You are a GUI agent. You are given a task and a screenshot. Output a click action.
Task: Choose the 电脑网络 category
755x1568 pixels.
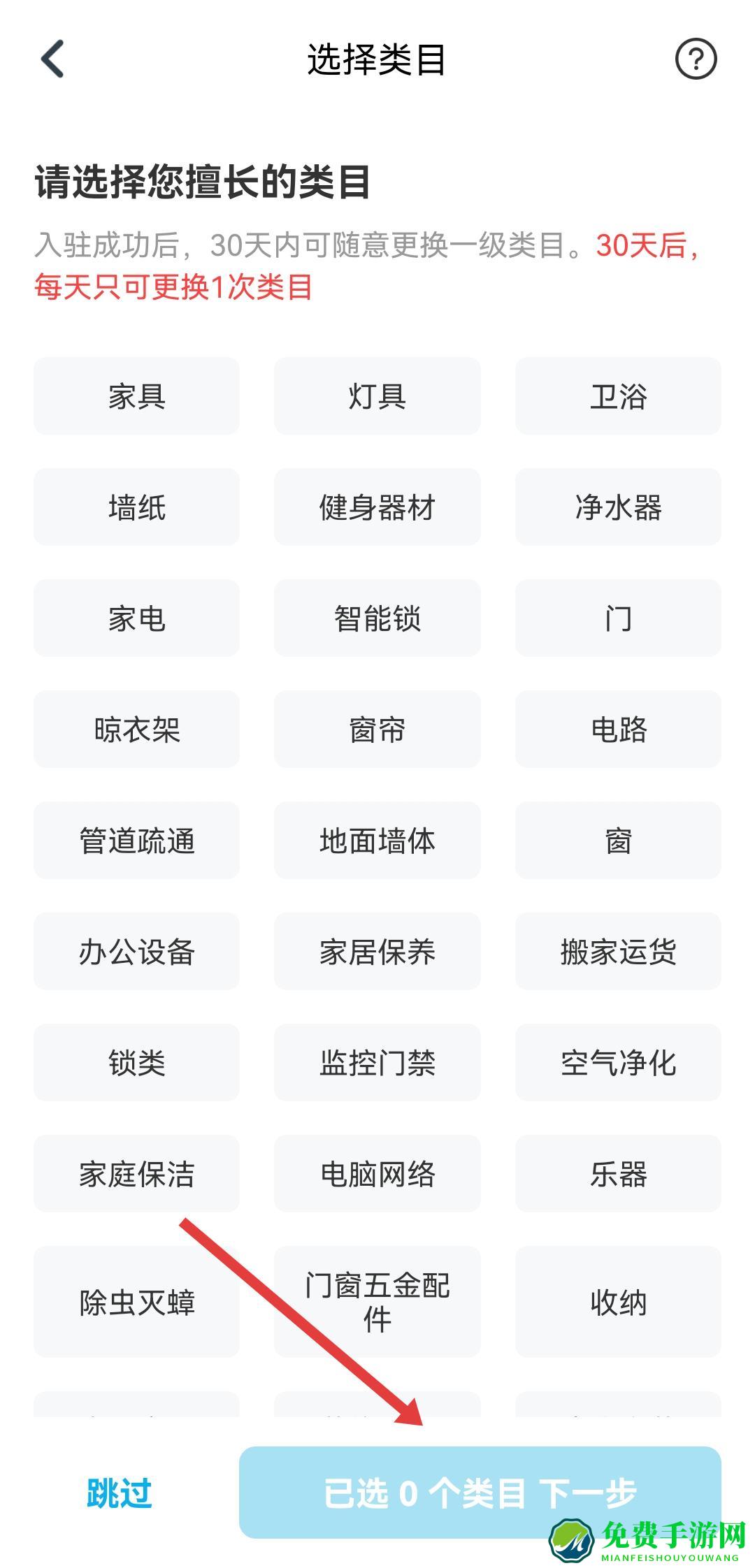(x=377, y=1174)
